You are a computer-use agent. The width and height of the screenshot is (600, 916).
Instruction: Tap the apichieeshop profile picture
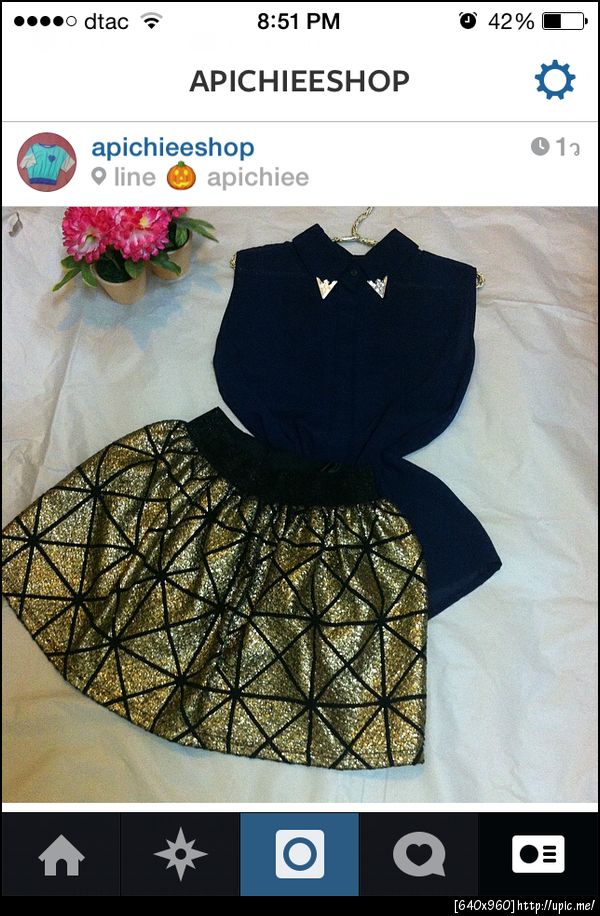(x=46, y=162)
